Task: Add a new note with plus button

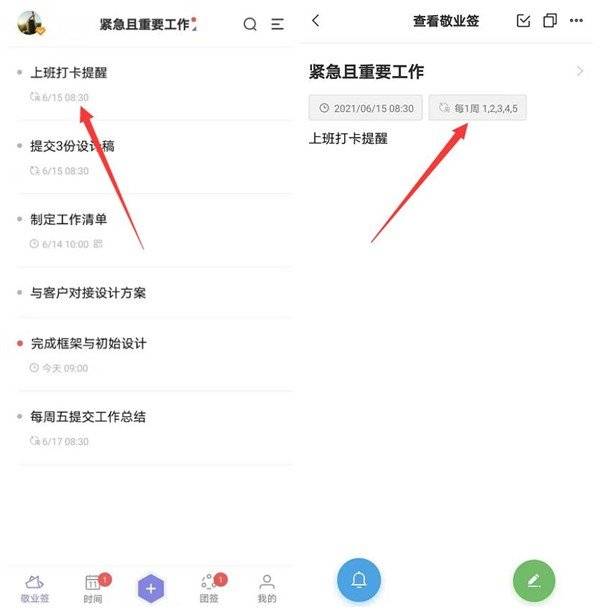Action: 151,588
